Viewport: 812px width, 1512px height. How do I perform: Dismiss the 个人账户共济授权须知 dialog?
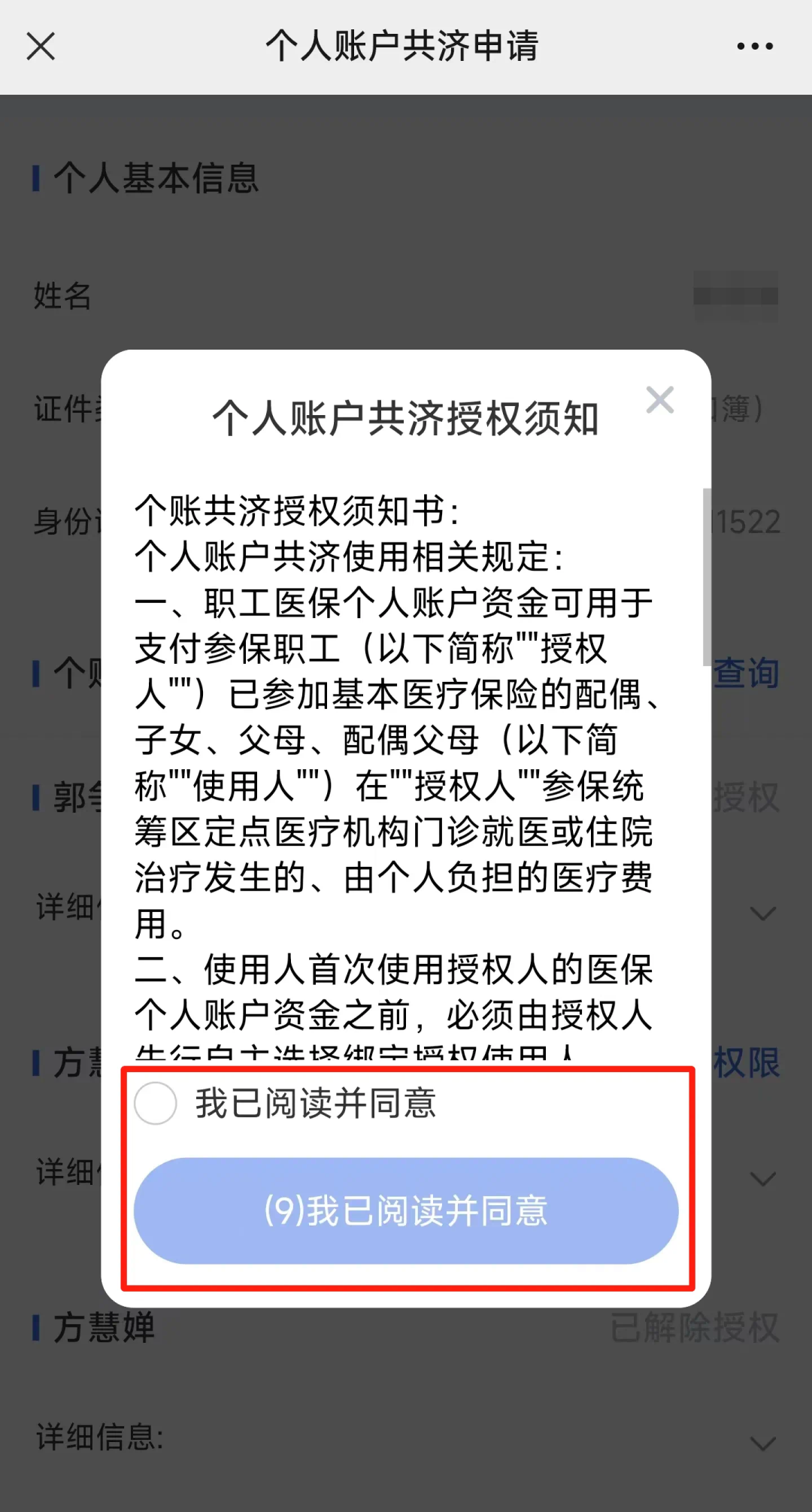(x=659, y=400)
